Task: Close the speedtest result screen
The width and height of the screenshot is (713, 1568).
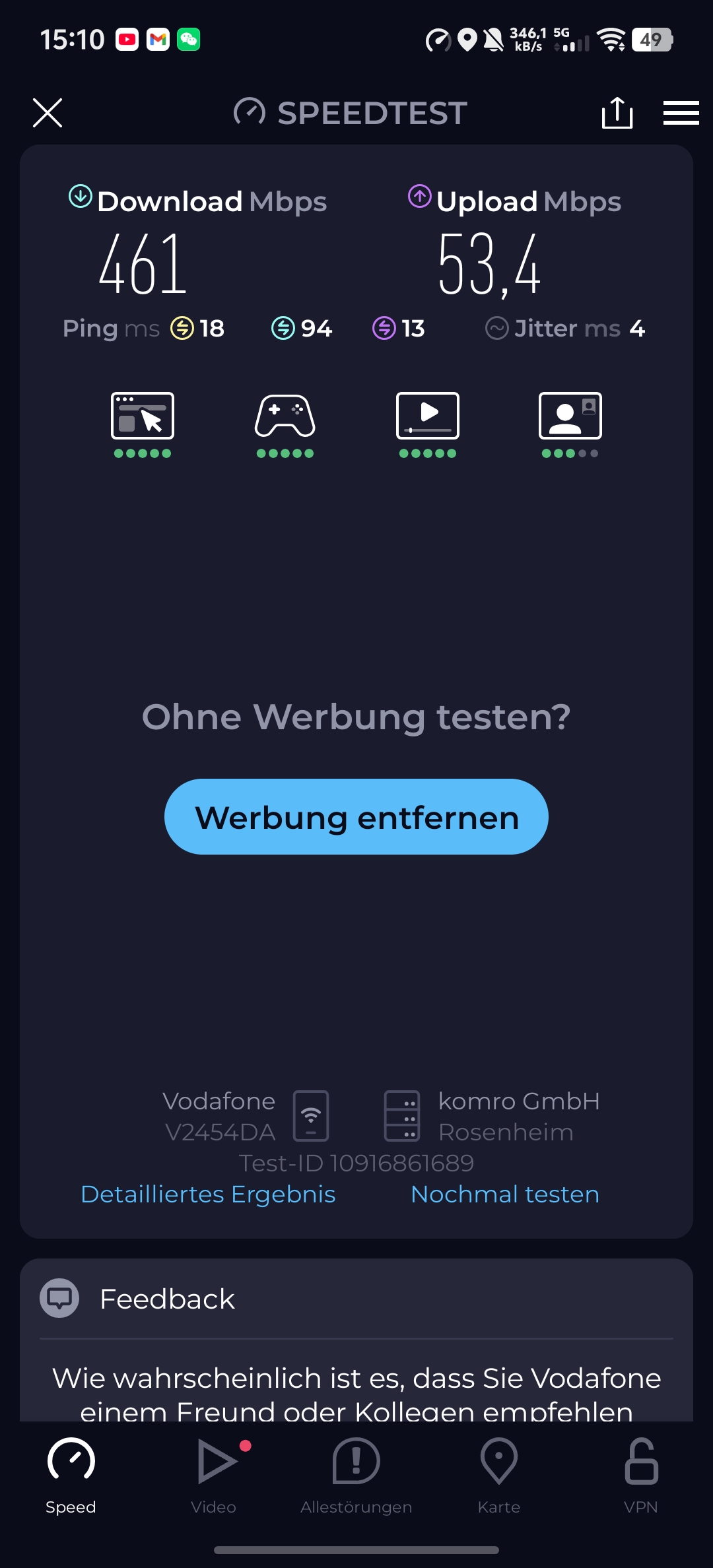Action: [48, 113]
